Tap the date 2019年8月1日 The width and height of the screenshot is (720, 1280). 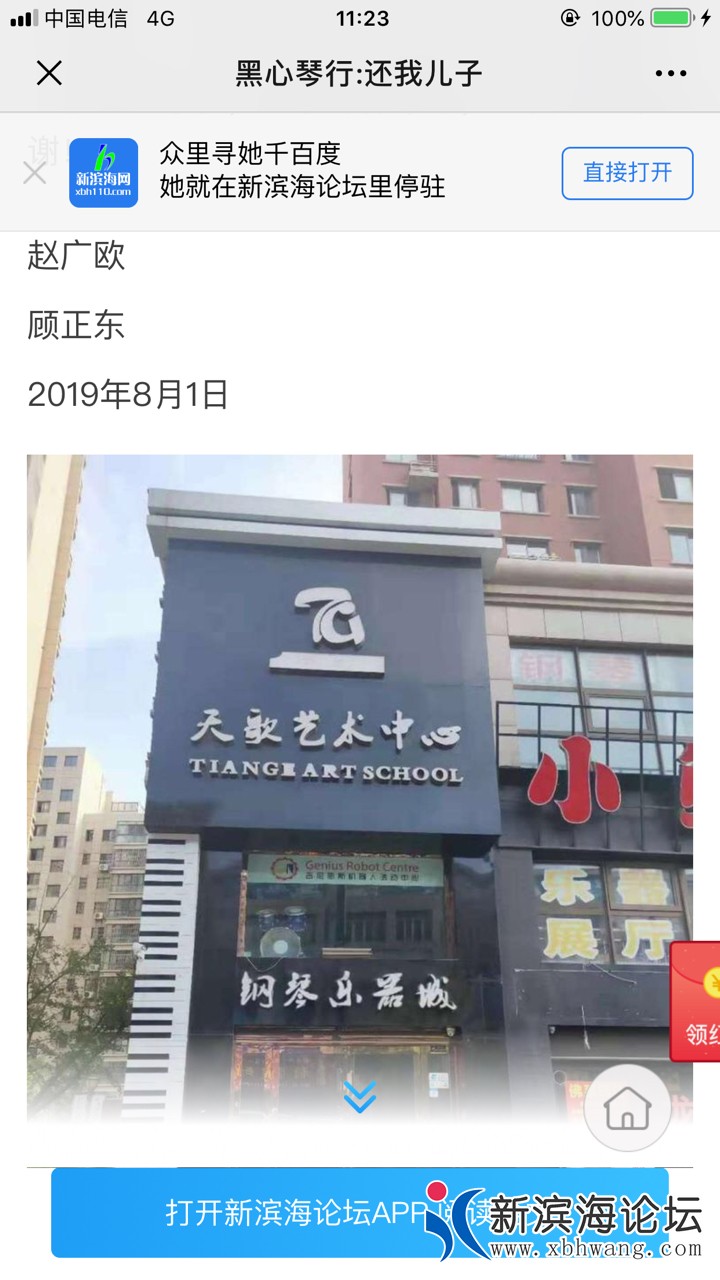[x=127, y=396]
